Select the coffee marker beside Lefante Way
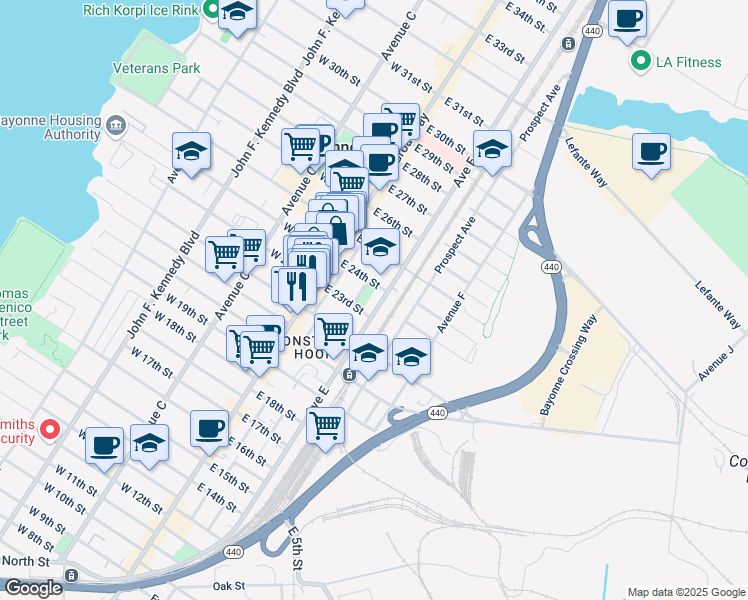This screenshot has height=600, width=748. [x=651, y=153]
